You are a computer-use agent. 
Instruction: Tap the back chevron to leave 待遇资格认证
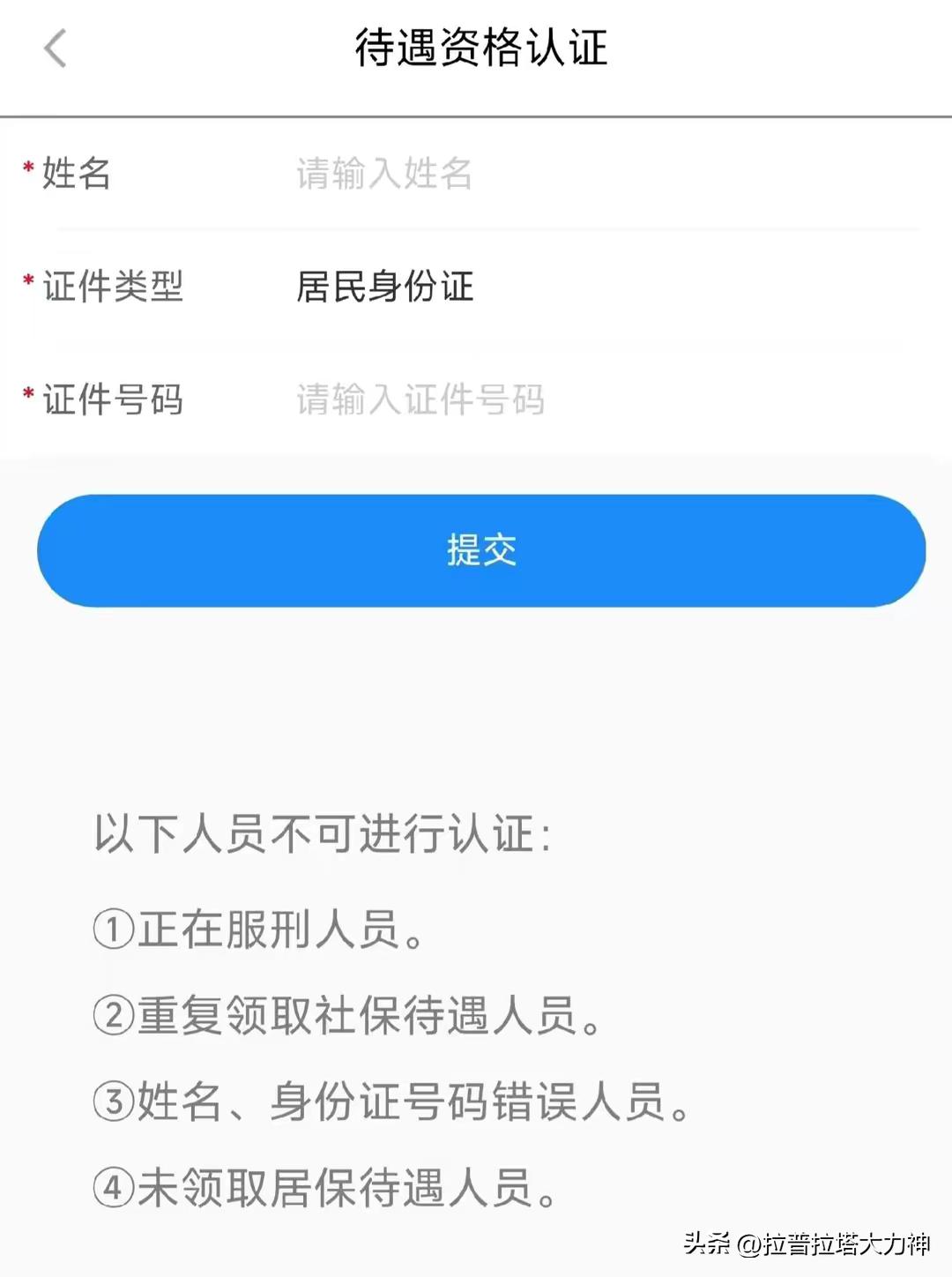(x=56, y=49)
